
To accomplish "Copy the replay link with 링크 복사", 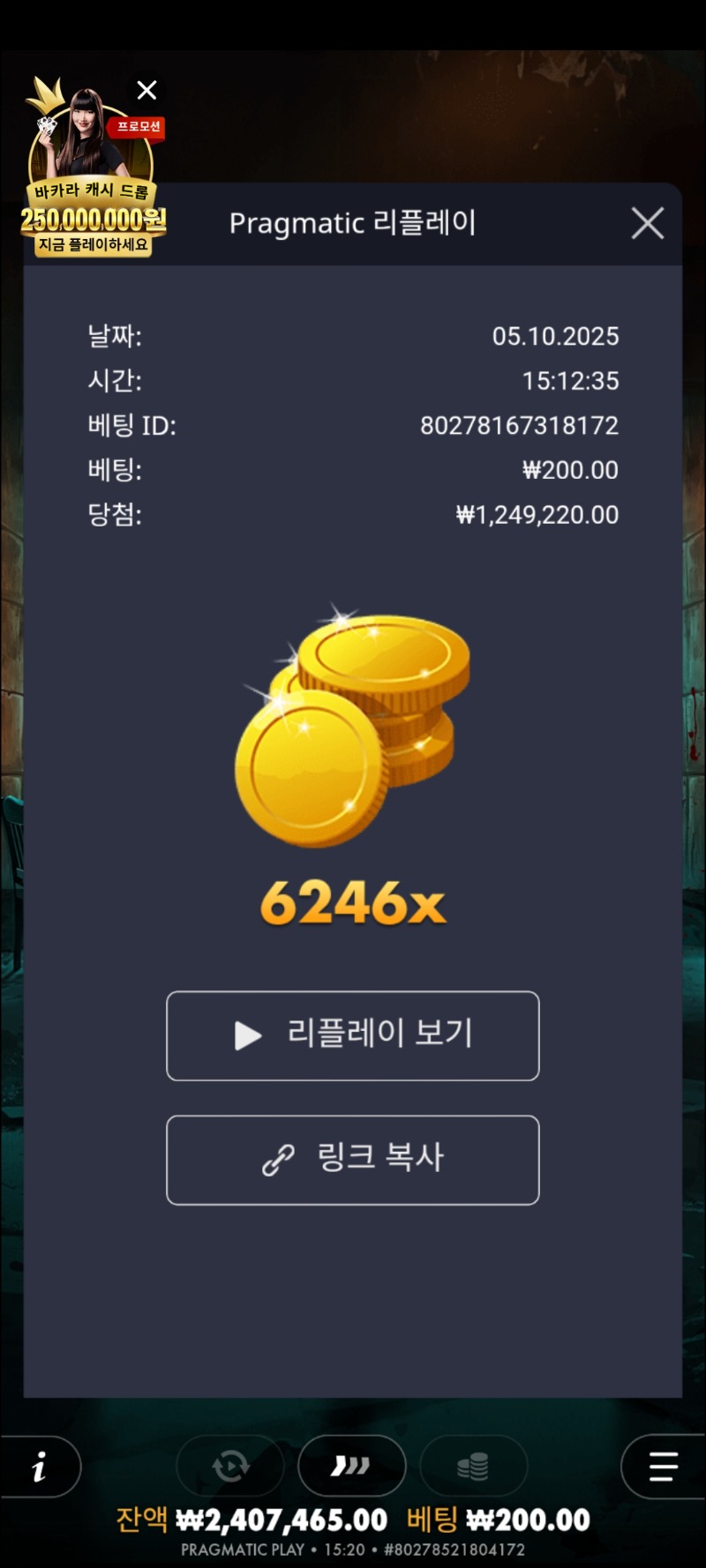I will (x=353, y=1160).
